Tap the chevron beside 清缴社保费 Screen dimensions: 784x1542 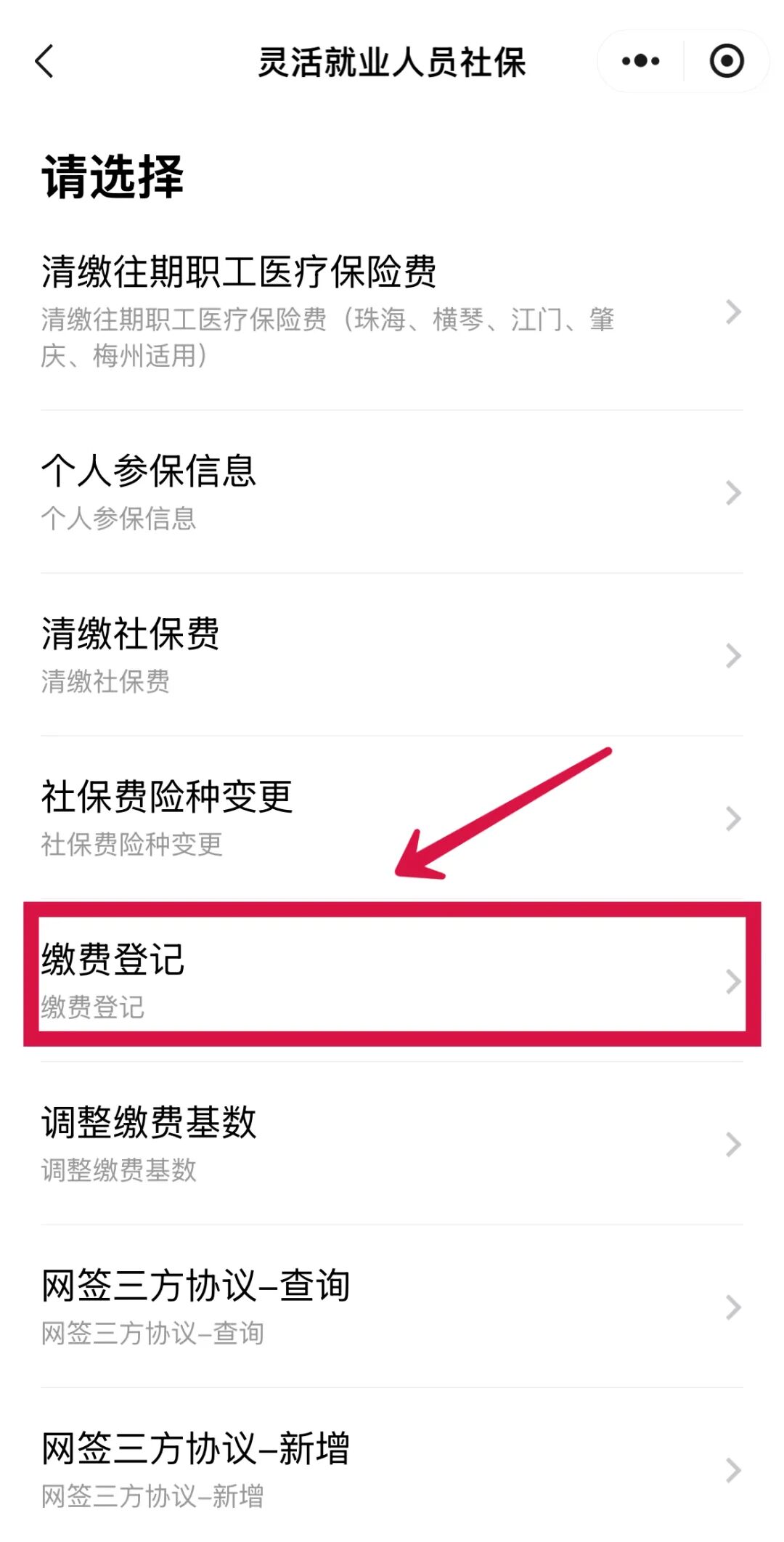point(732,656)
